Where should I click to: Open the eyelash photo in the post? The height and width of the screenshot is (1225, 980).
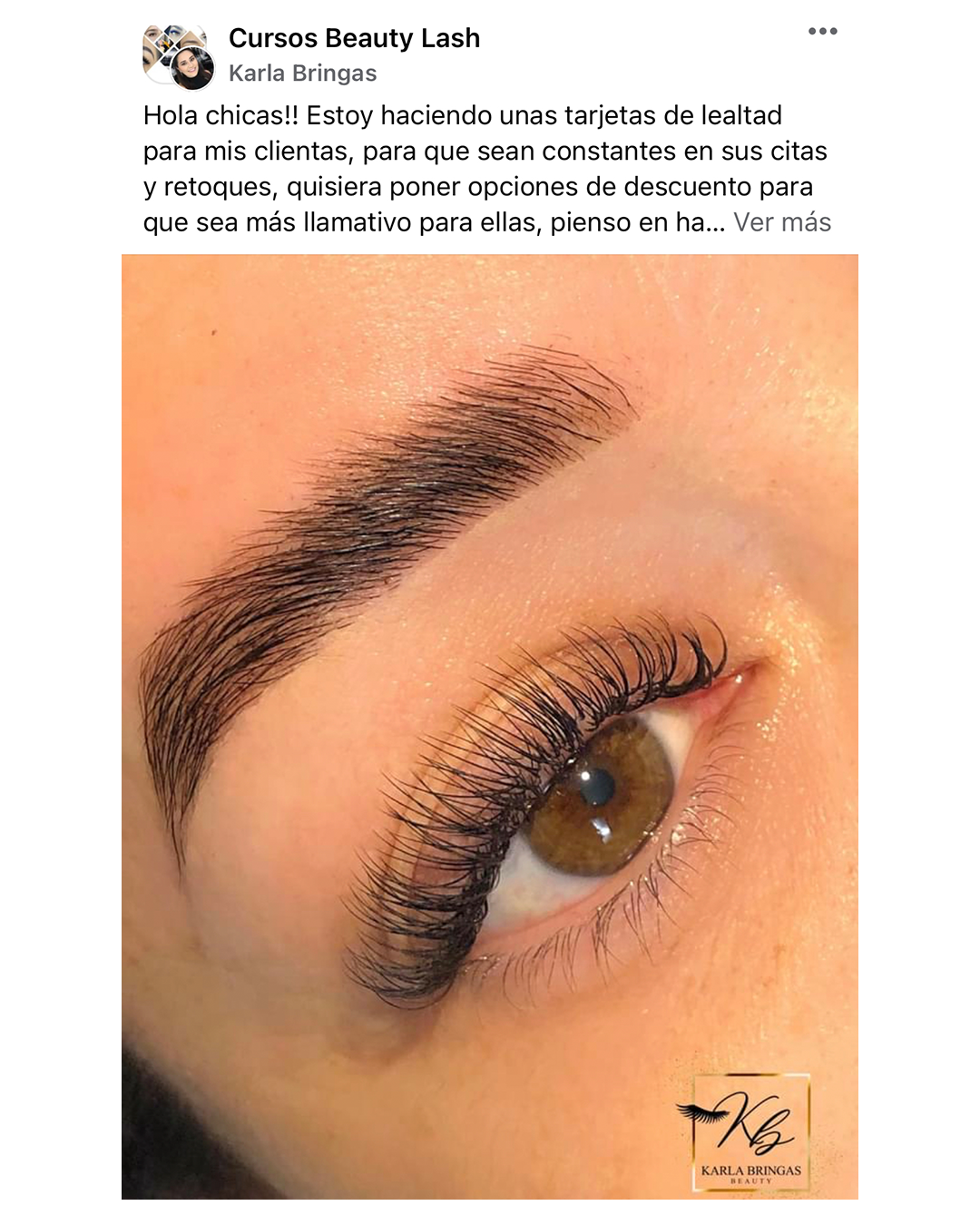pos(490,726)
